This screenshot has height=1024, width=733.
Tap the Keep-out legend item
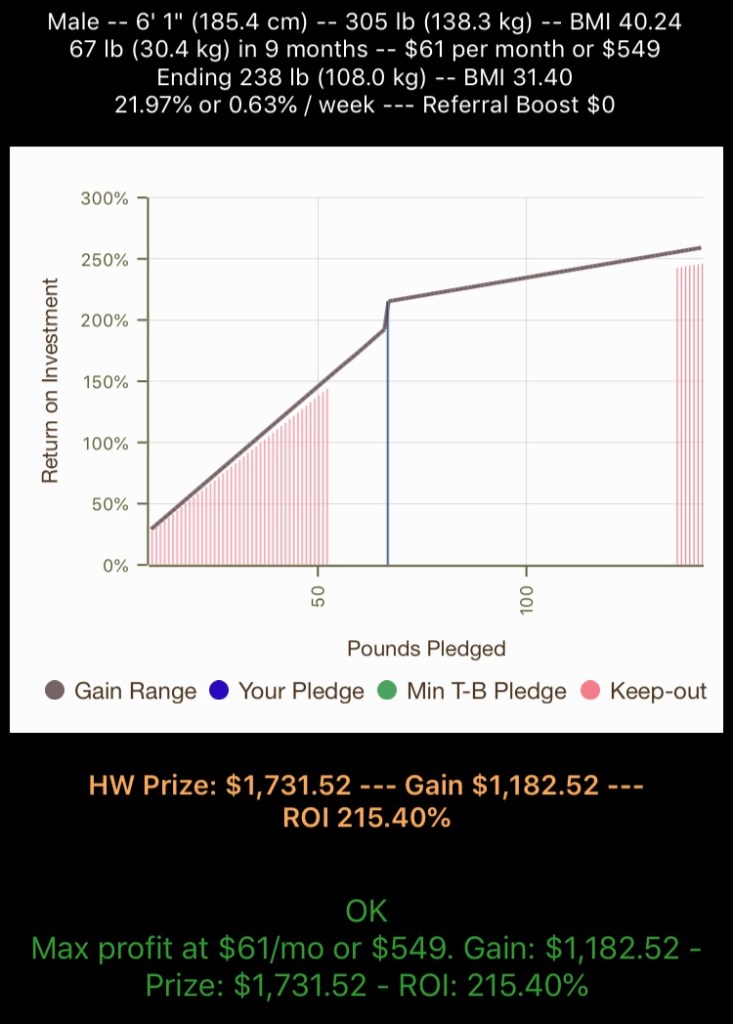645,691
